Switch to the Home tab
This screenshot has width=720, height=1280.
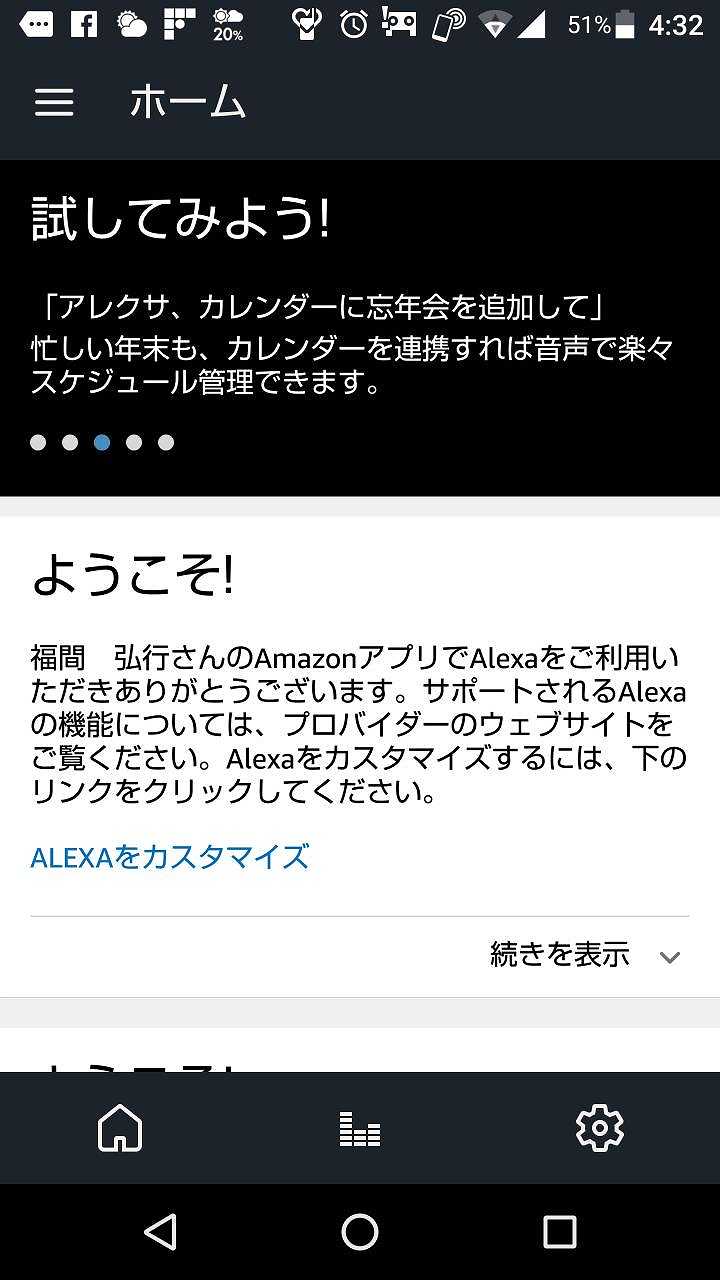(120, 1129)
